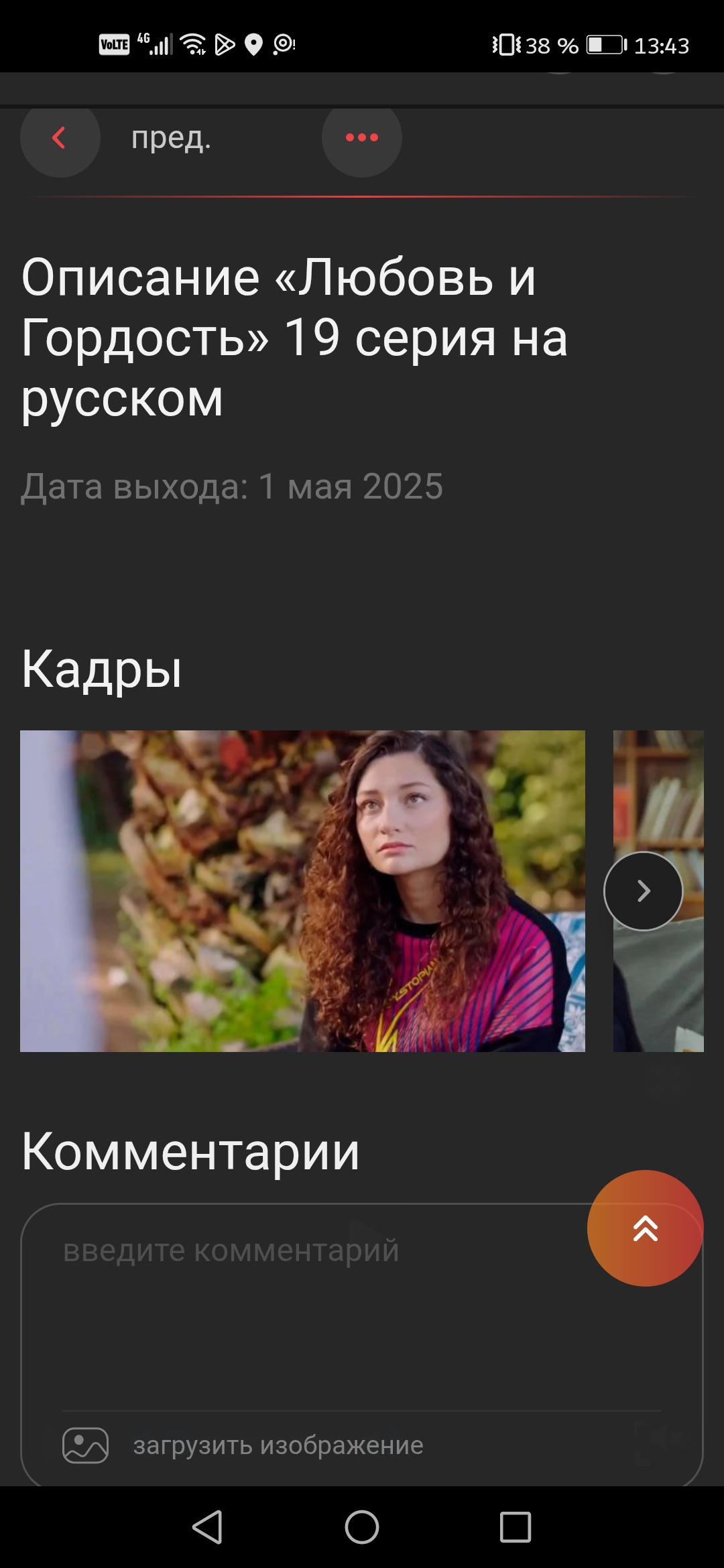Tap загрузить изображение to attach a picture
This screenshot has width=724, height=1568.
tap(278, 1445)
